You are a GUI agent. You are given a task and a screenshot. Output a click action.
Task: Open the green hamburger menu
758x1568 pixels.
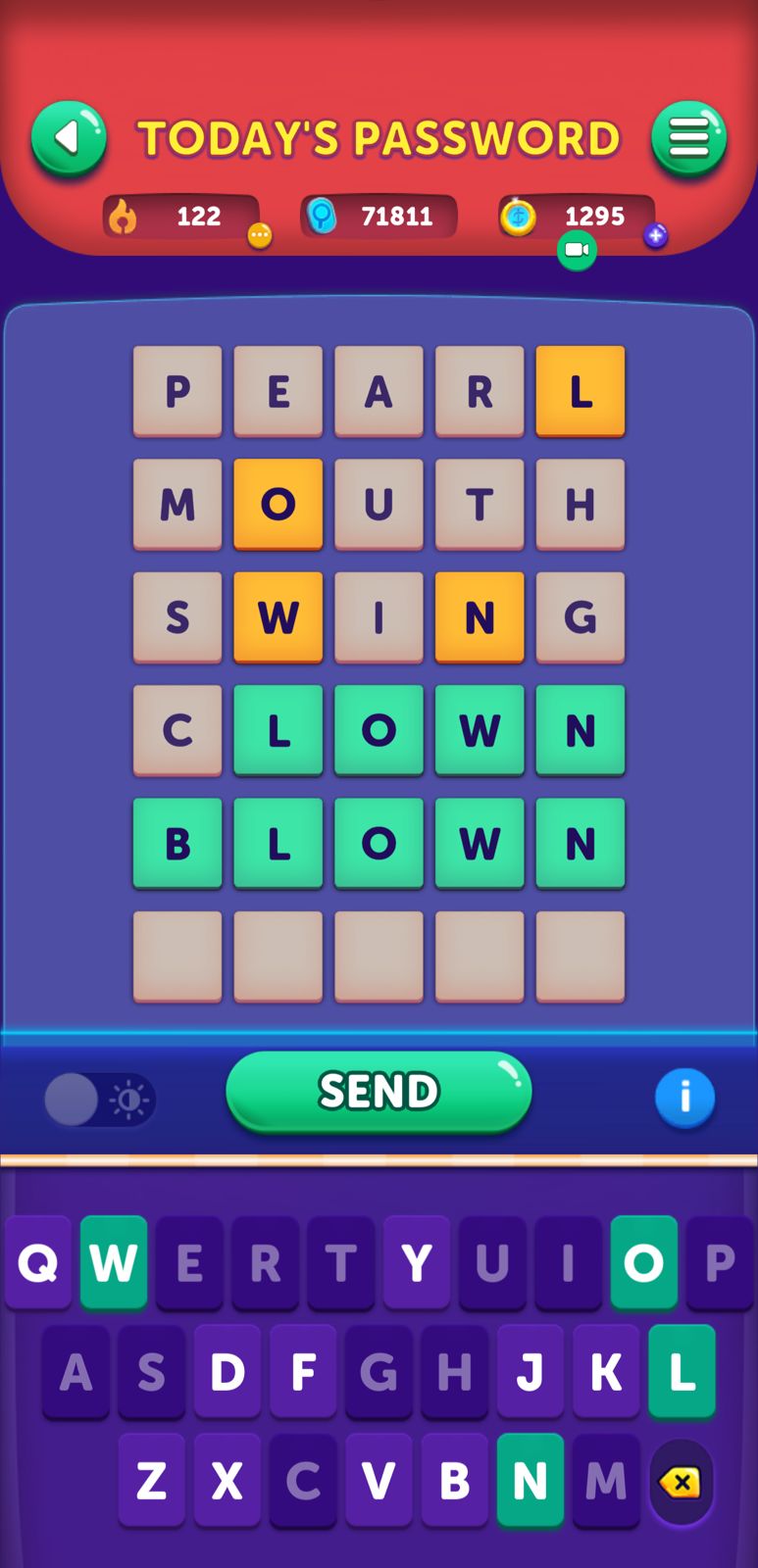coord(688,138)
